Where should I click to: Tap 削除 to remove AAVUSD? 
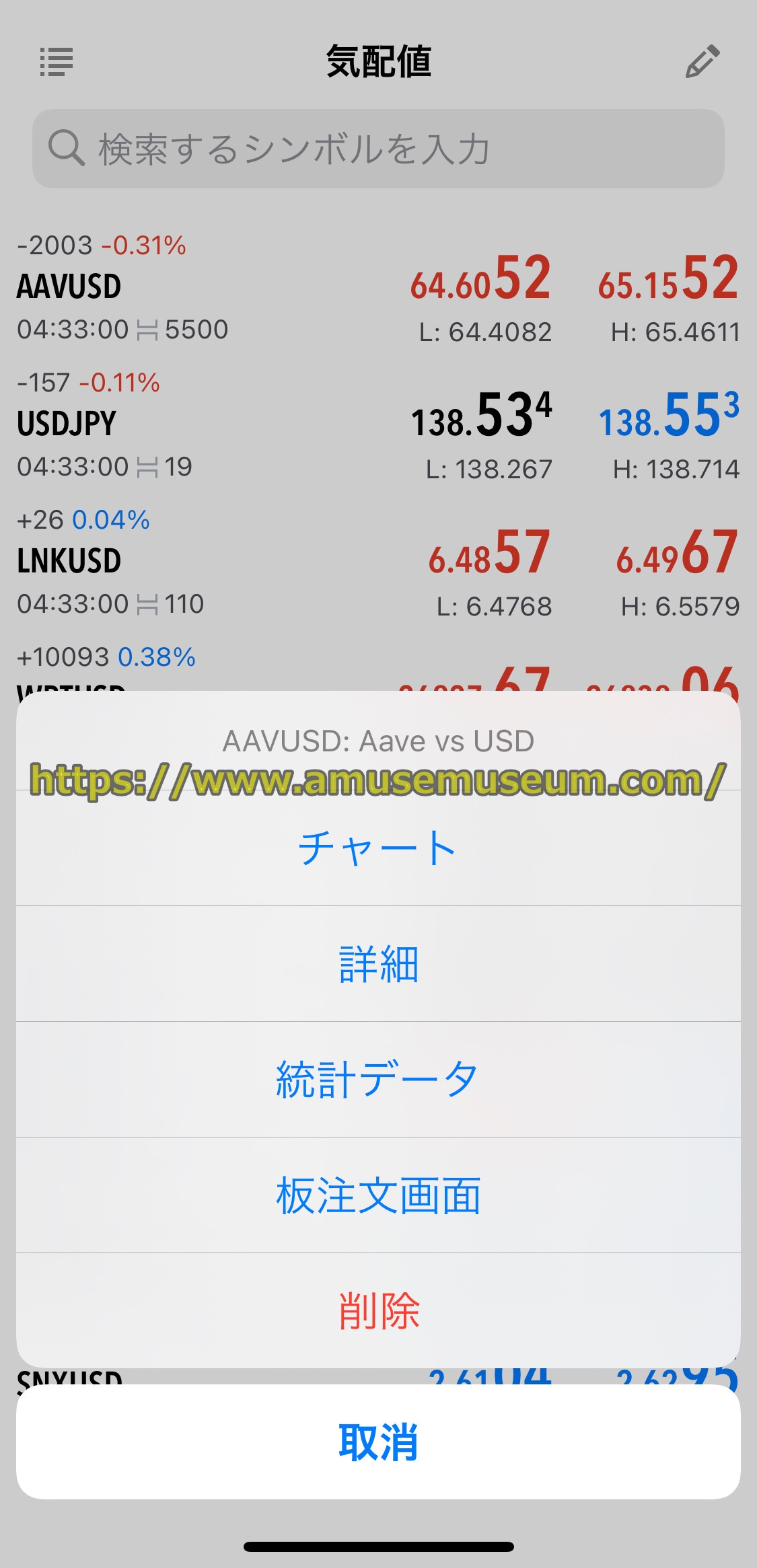coord(378,1310)
